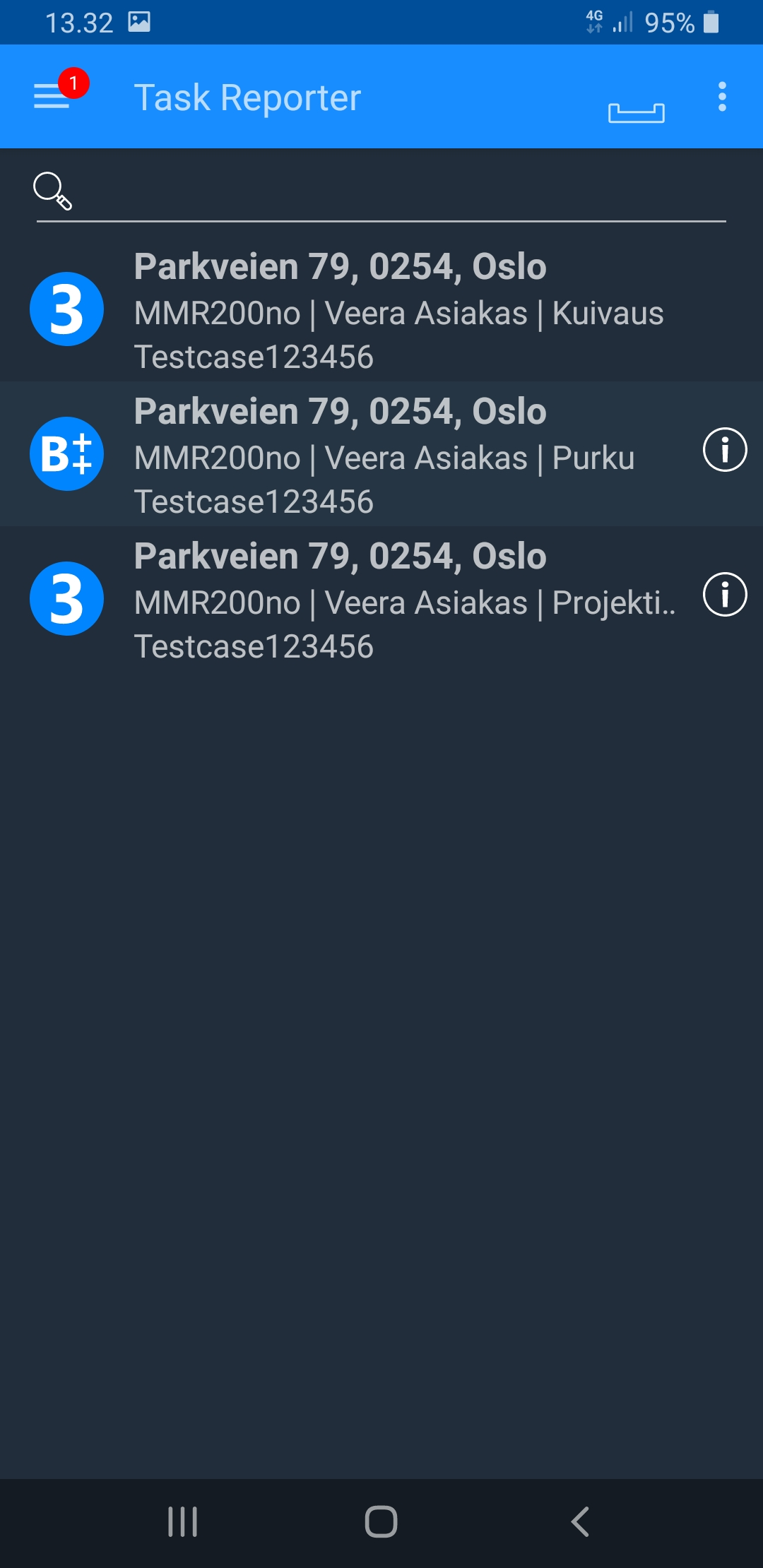
Task: Return to the home screen
Action: pos(381,1521)
